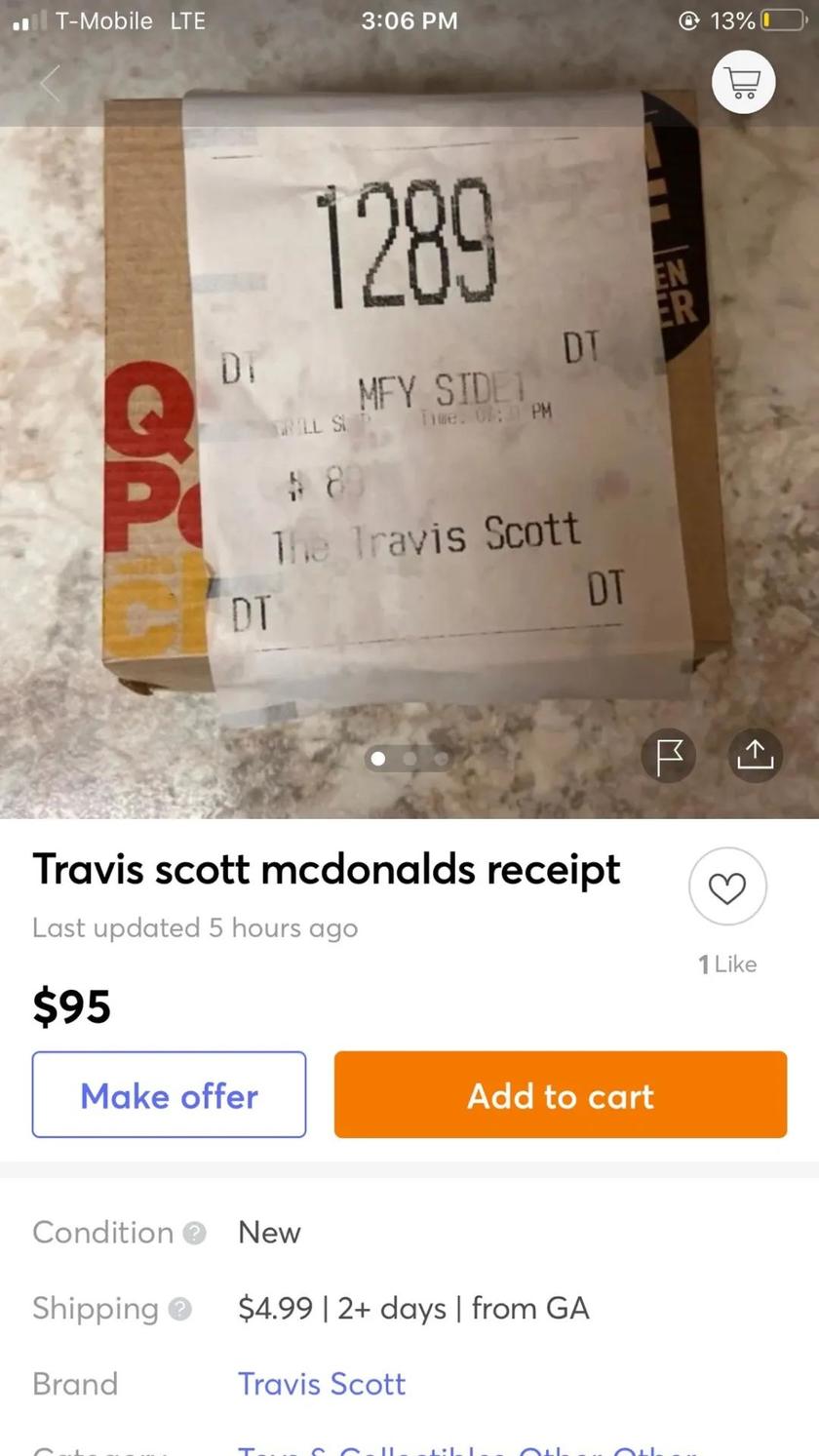Open the Condition help icon

tap(195, 1233)
